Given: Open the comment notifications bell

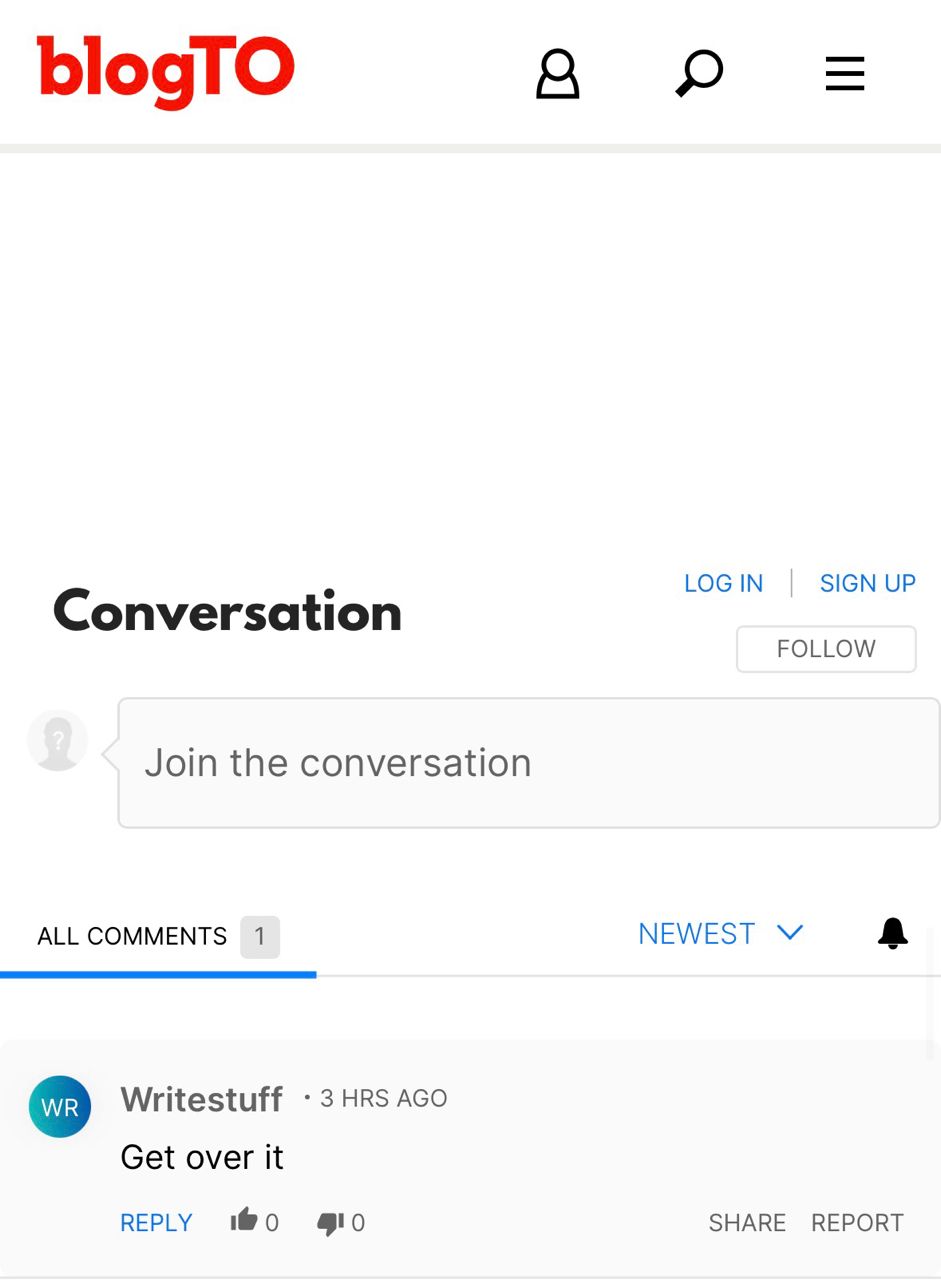Looking at the screenshot, I should click(x=893, y=934).
